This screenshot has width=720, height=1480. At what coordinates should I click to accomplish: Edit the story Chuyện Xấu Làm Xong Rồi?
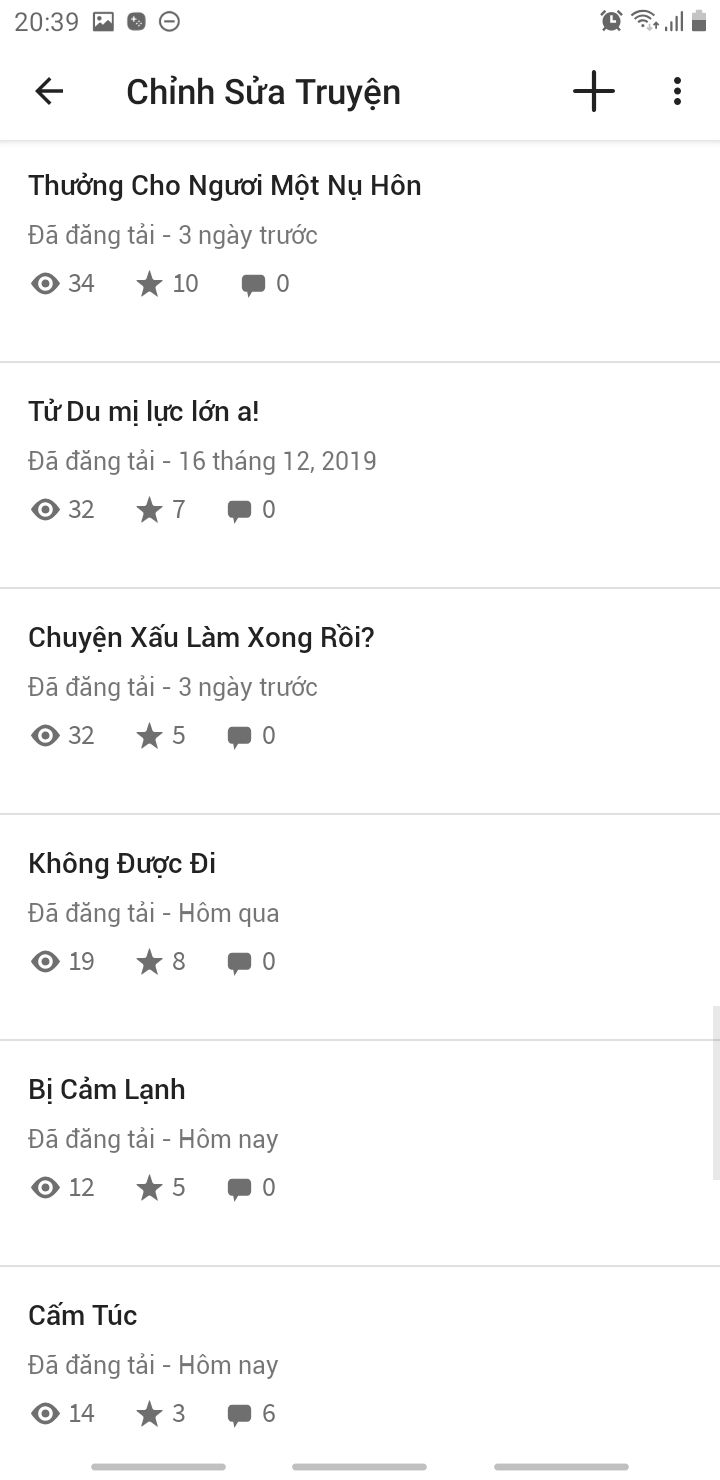[x=201, y=638]
